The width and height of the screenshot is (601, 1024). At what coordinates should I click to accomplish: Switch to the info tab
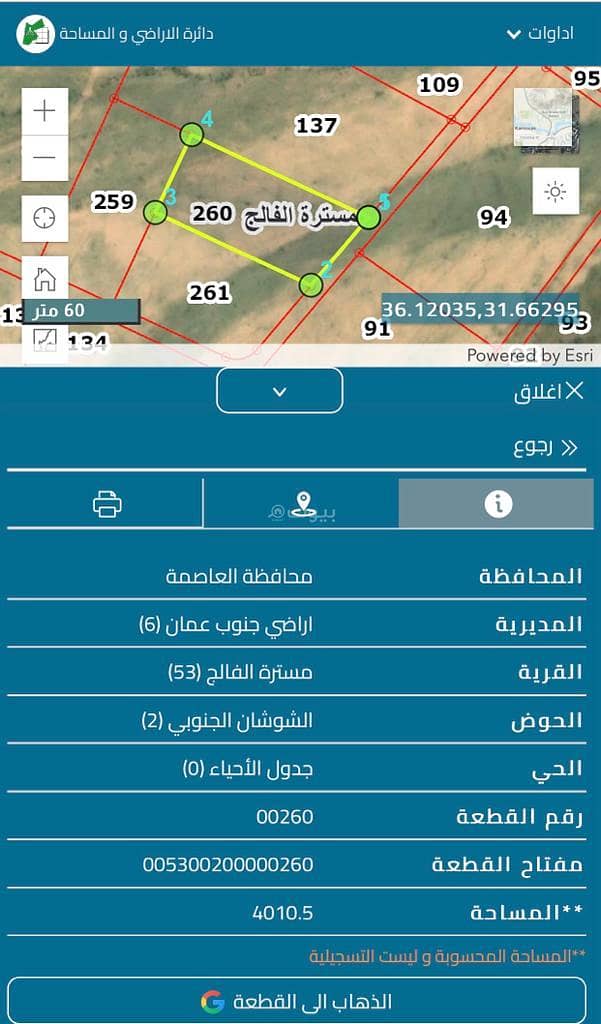pos(497,504)
